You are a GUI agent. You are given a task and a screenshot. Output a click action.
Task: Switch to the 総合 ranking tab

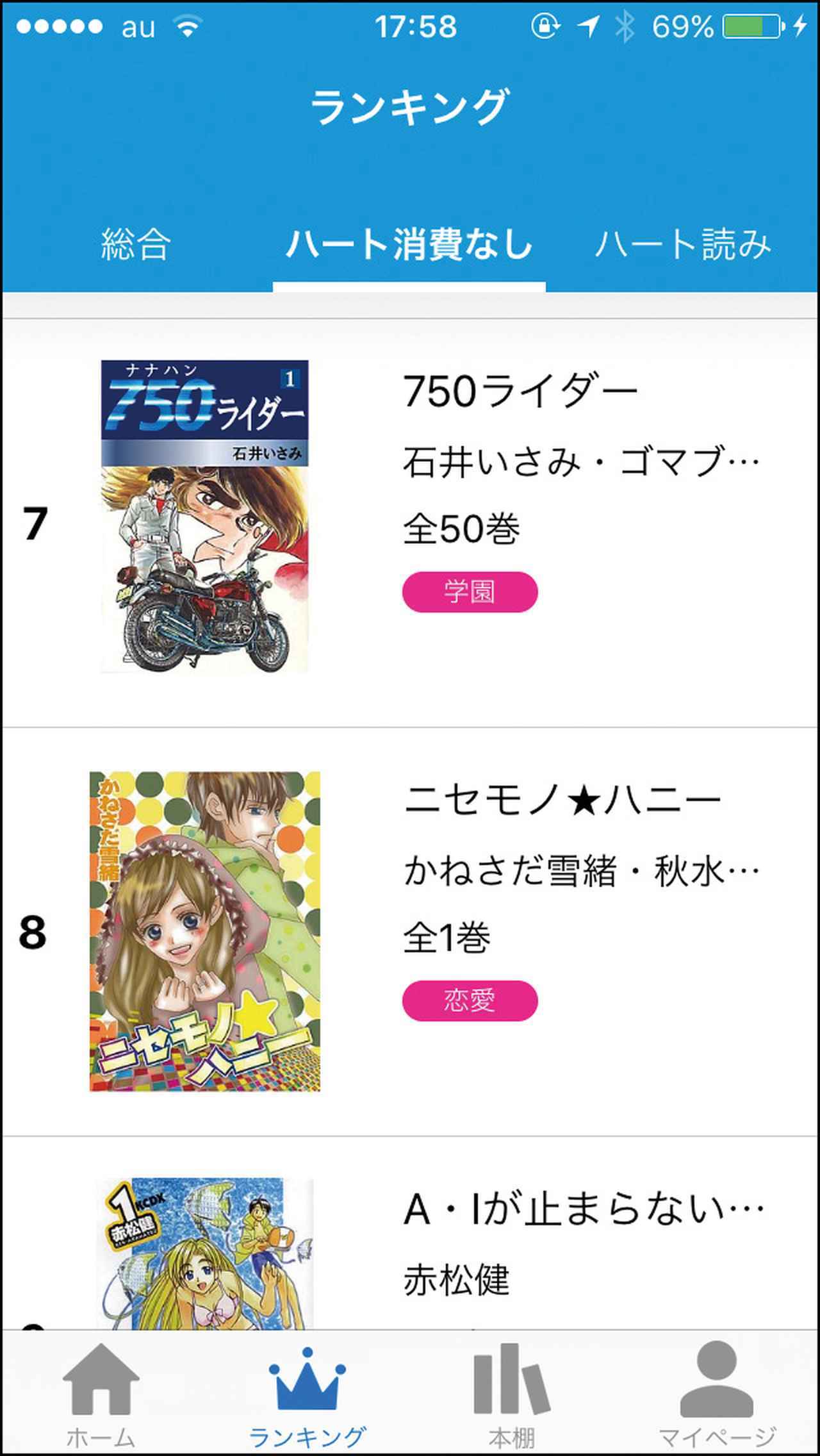pyautogui.click(x=135, y=245)
